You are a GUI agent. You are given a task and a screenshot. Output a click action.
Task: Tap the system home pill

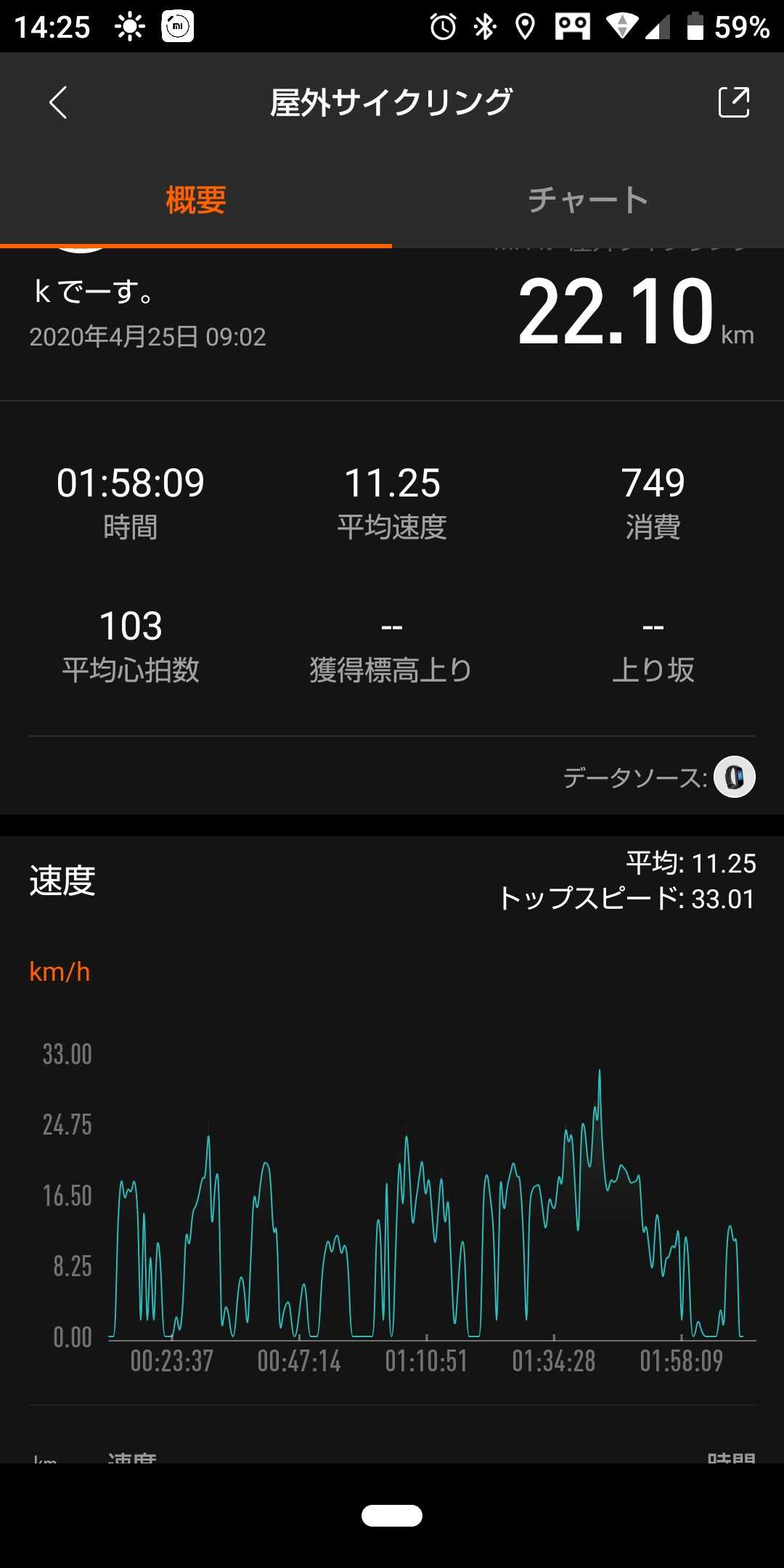[392, 1516]
